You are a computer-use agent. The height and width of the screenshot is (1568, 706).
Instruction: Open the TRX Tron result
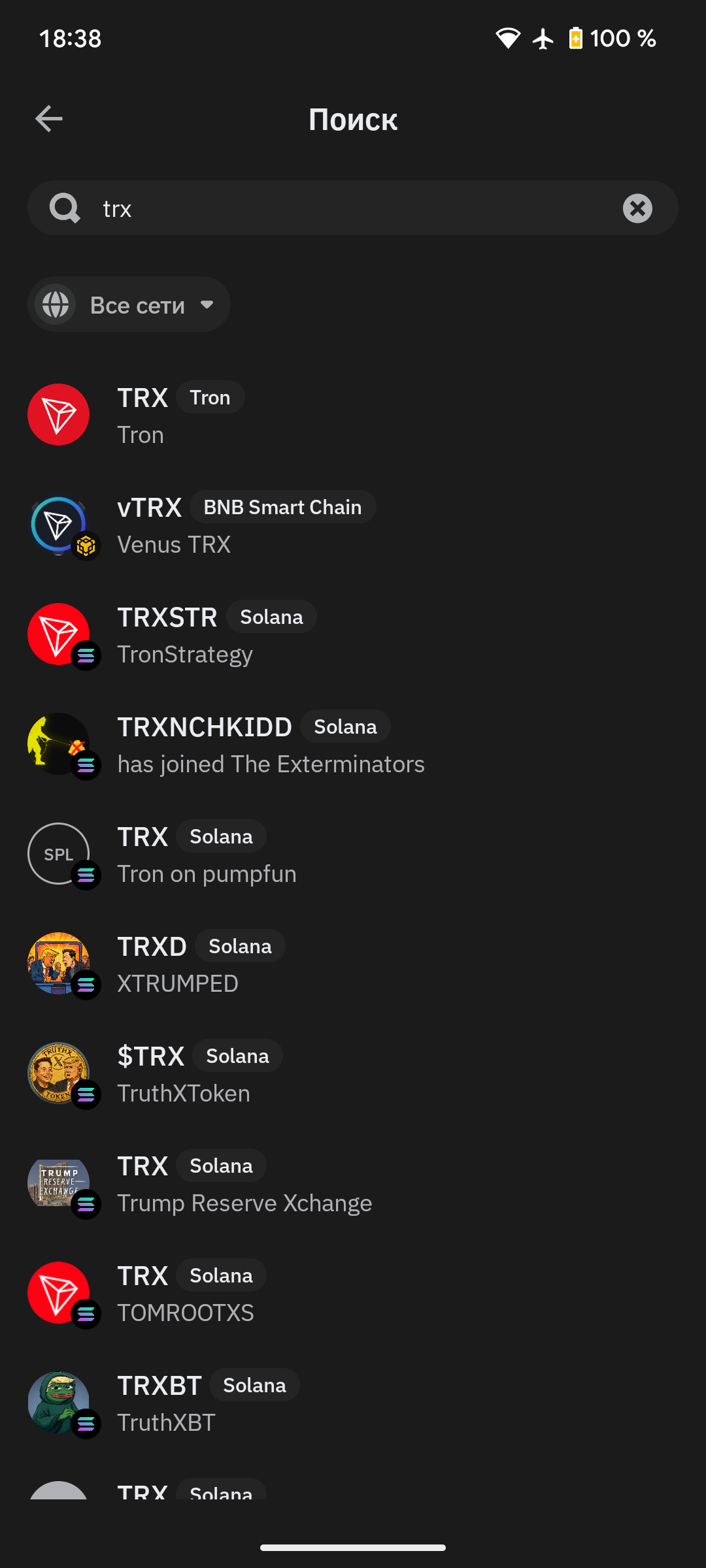pos(353,415)
